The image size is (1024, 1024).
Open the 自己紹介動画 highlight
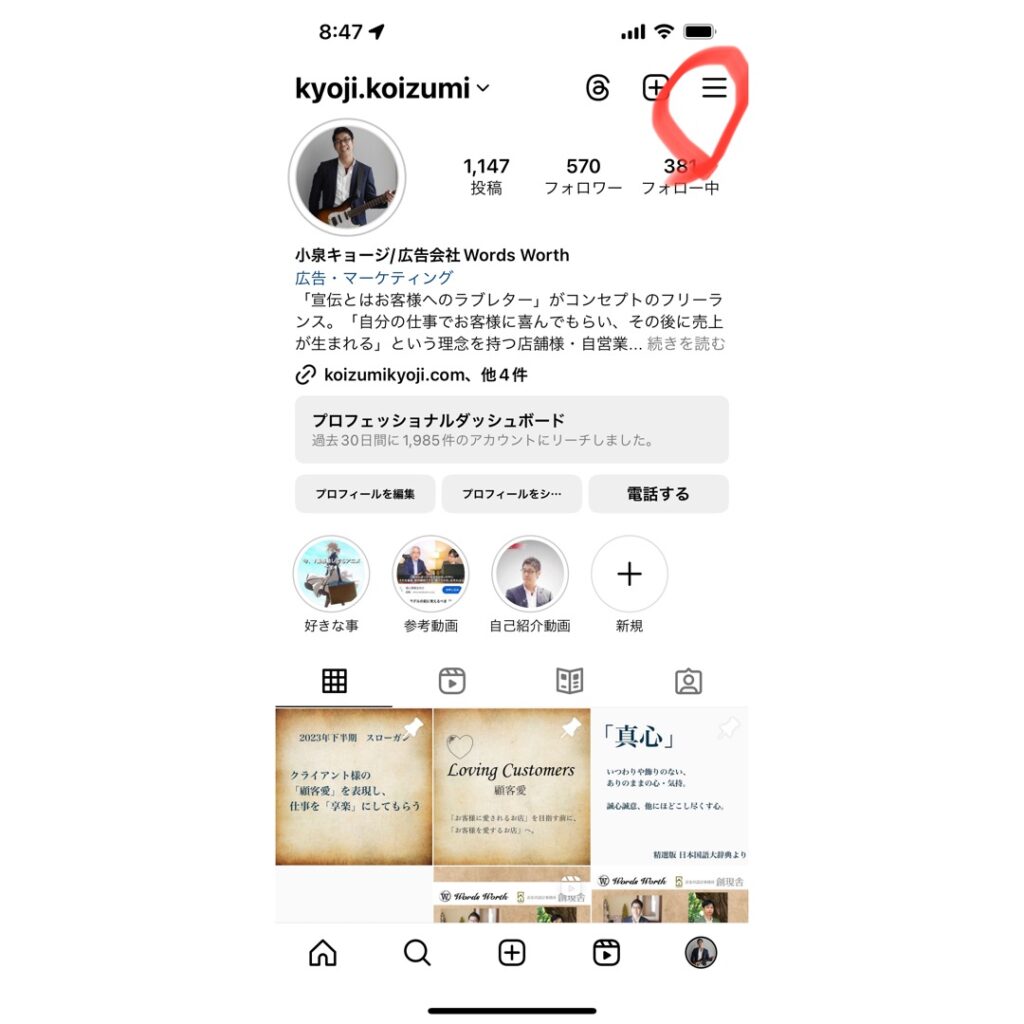(x=530, y=574)
